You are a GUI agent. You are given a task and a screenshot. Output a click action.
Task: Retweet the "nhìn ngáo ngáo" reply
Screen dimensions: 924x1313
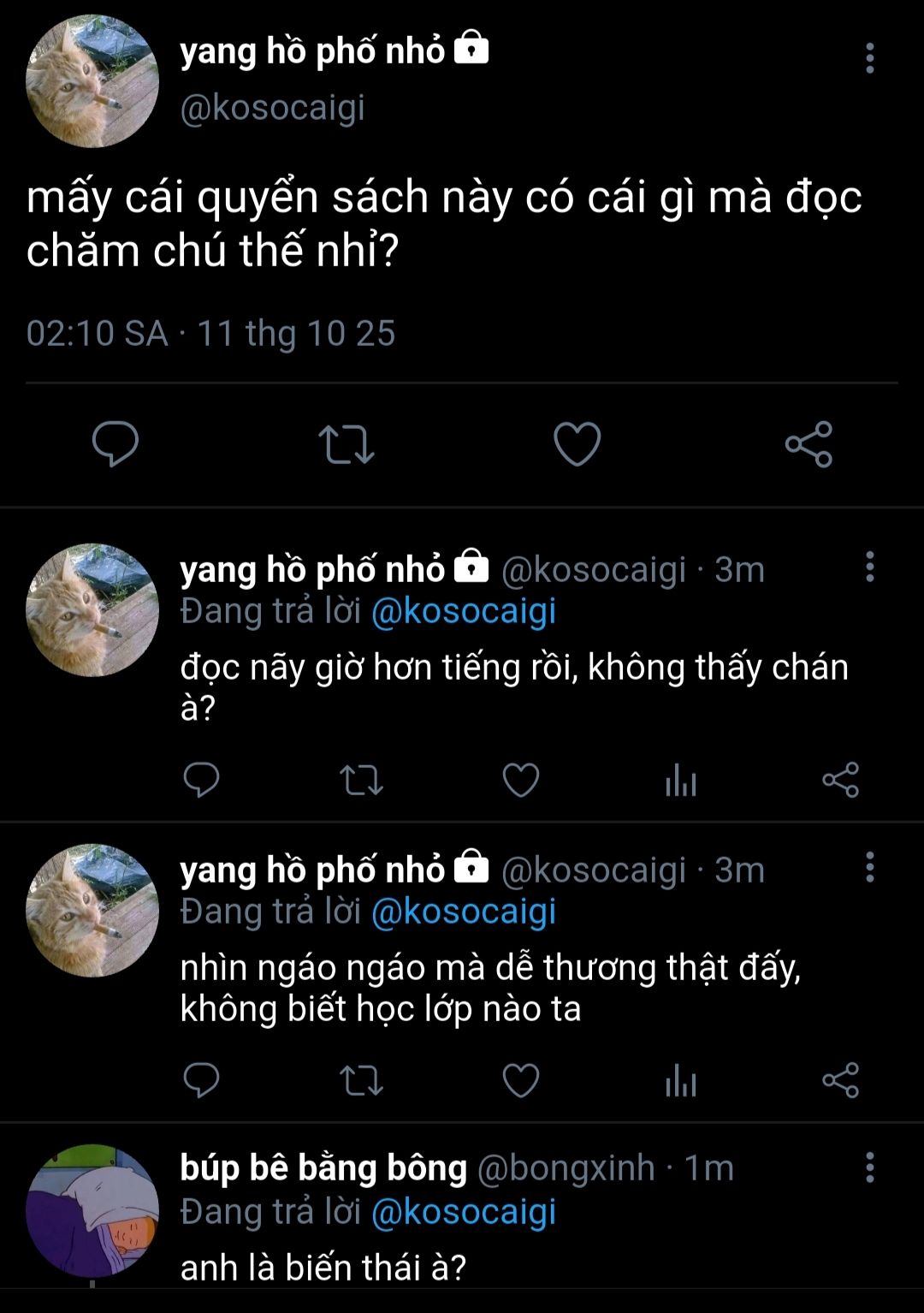(361, 1080)
